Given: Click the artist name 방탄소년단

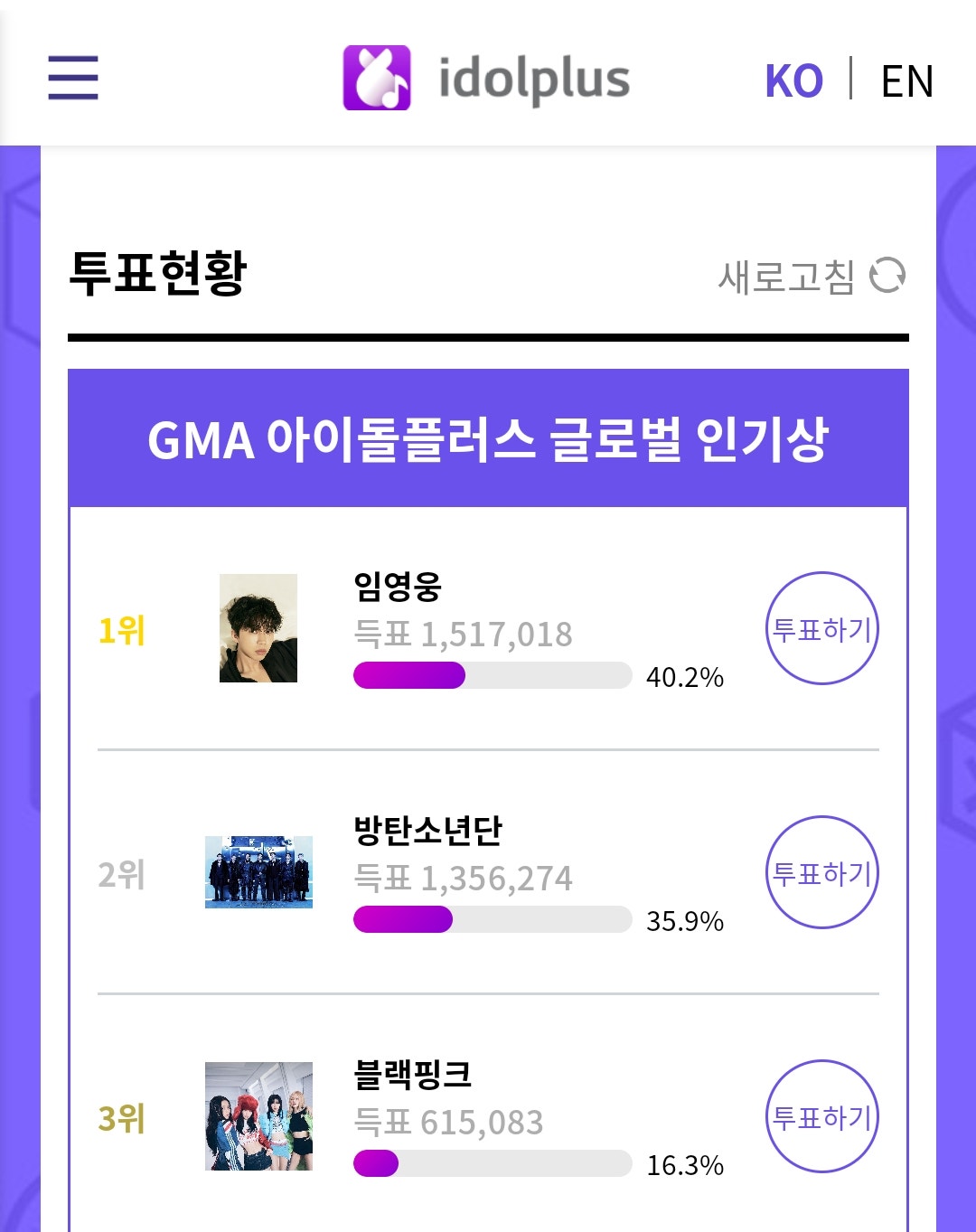Looking at the screenshot, I should point(425,832).
